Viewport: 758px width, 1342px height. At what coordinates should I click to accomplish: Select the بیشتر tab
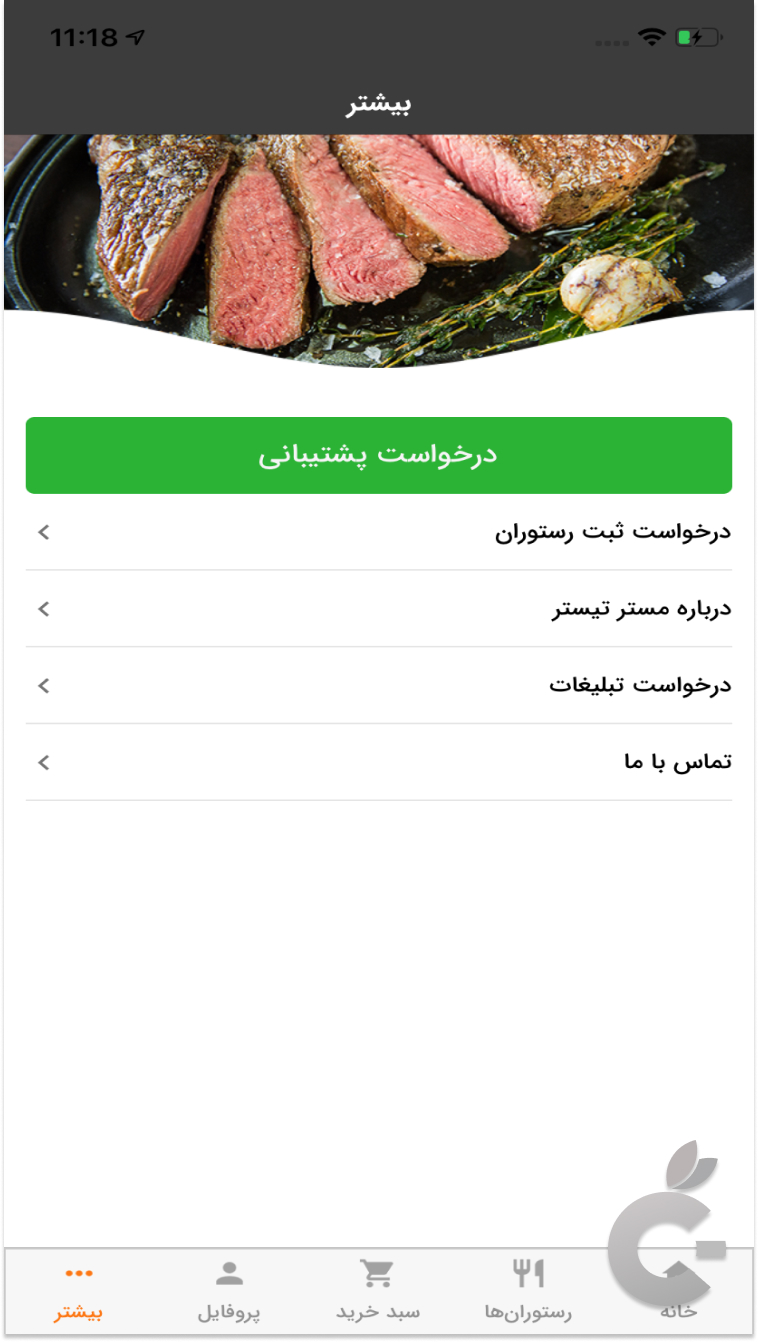(x=79, y=1291)
